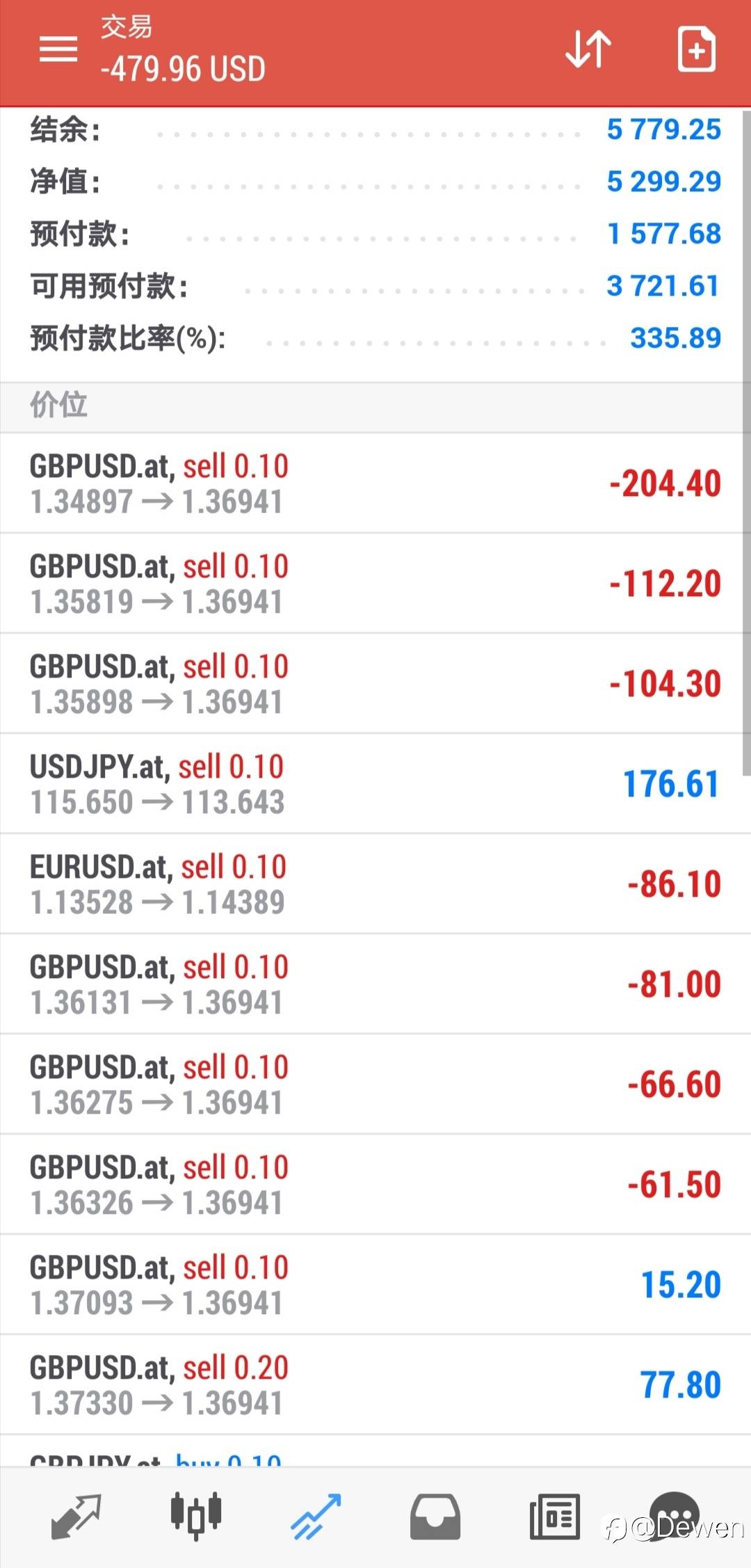Select the trade tab
The width and height of the screenshot is (751, 1568).
tap(316, 1517)
